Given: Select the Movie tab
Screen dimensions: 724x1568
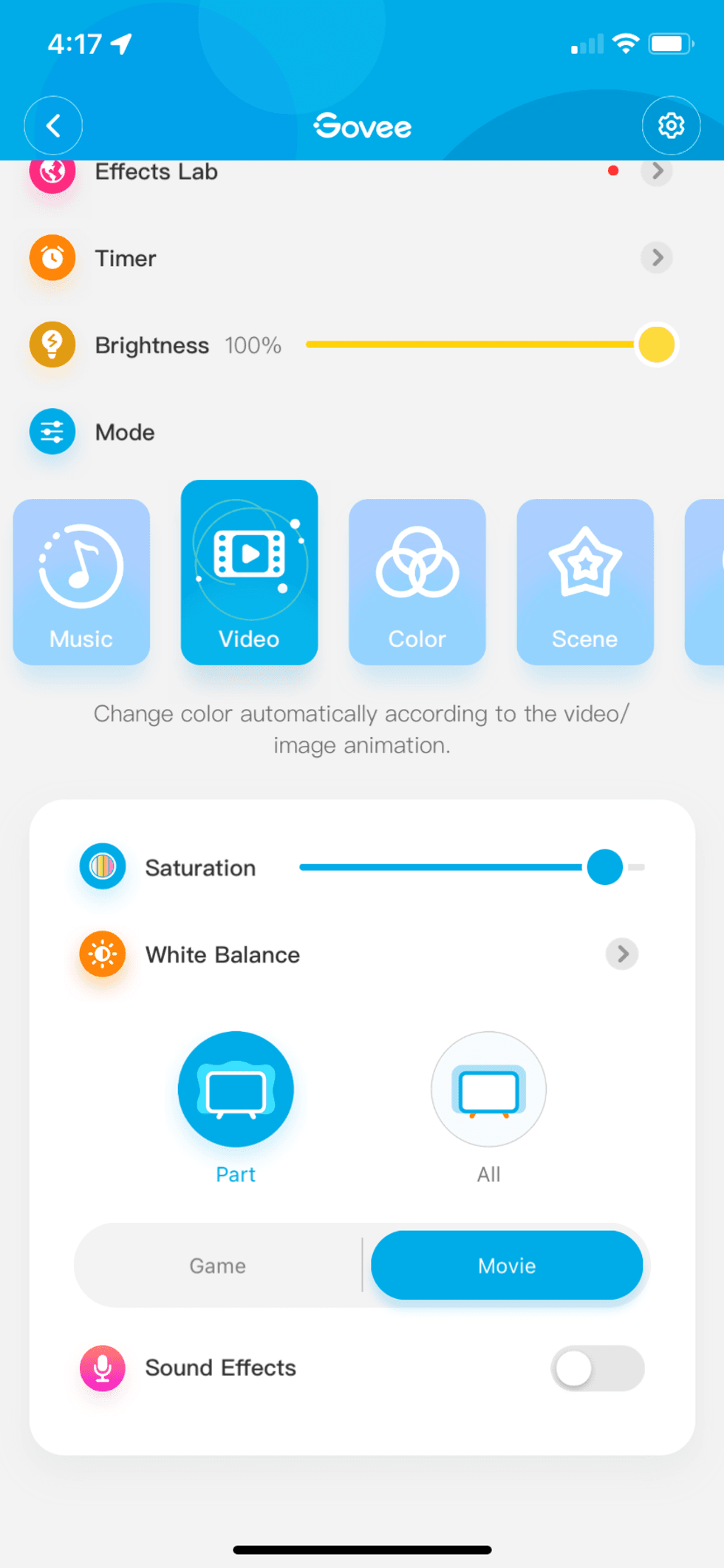Looking at the screenshot, I should tap(507, 1265).
